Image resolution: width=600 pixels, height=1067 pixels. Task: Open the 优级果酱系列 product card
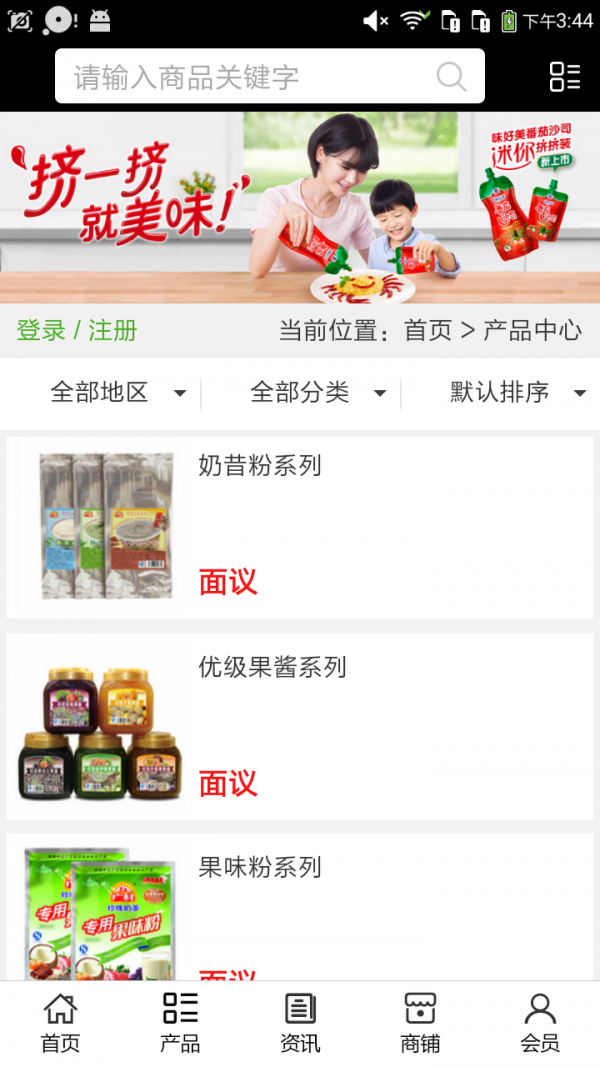tap(300, 727)
